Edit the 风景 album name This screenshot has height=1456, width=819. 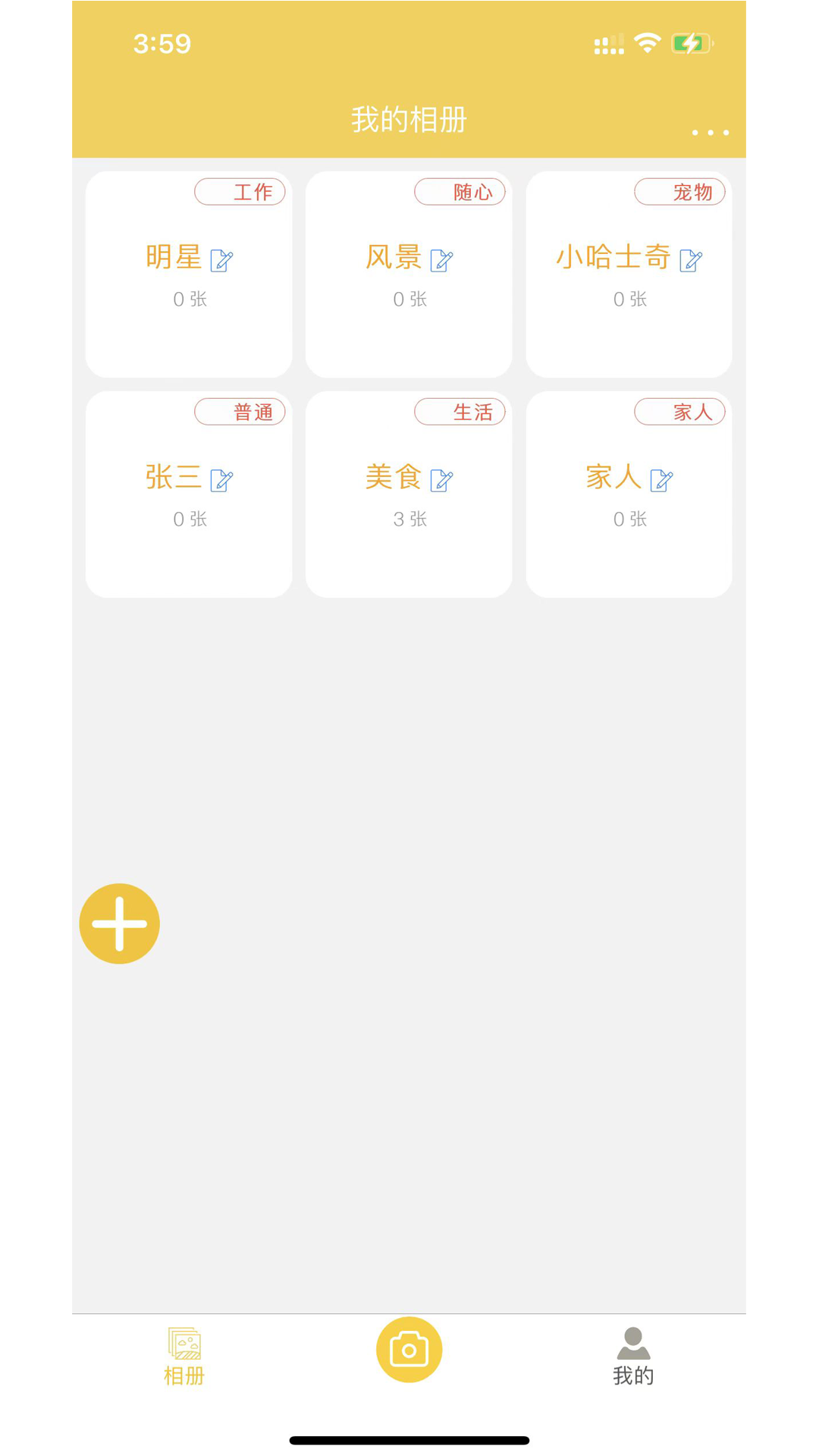[441, 261]
